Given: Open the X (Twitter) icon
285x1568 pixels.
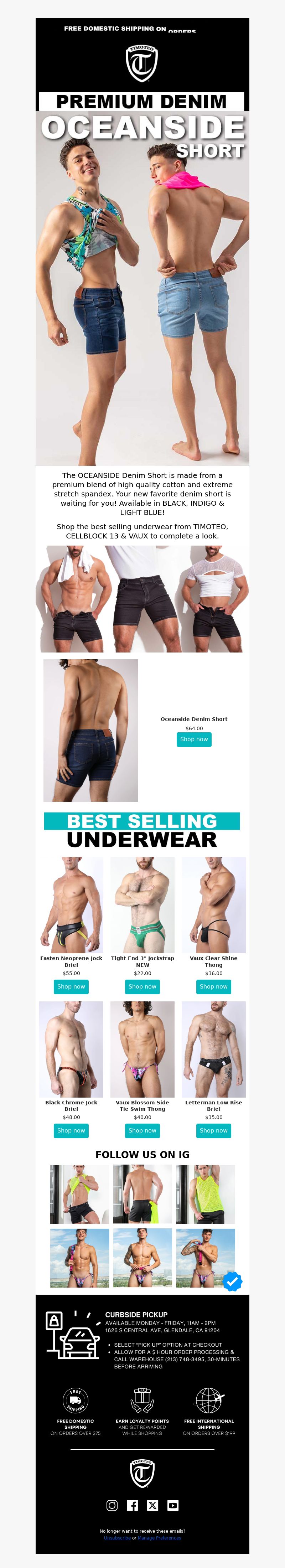Looking at the screenshot, I should click(x=153, y=1505).
